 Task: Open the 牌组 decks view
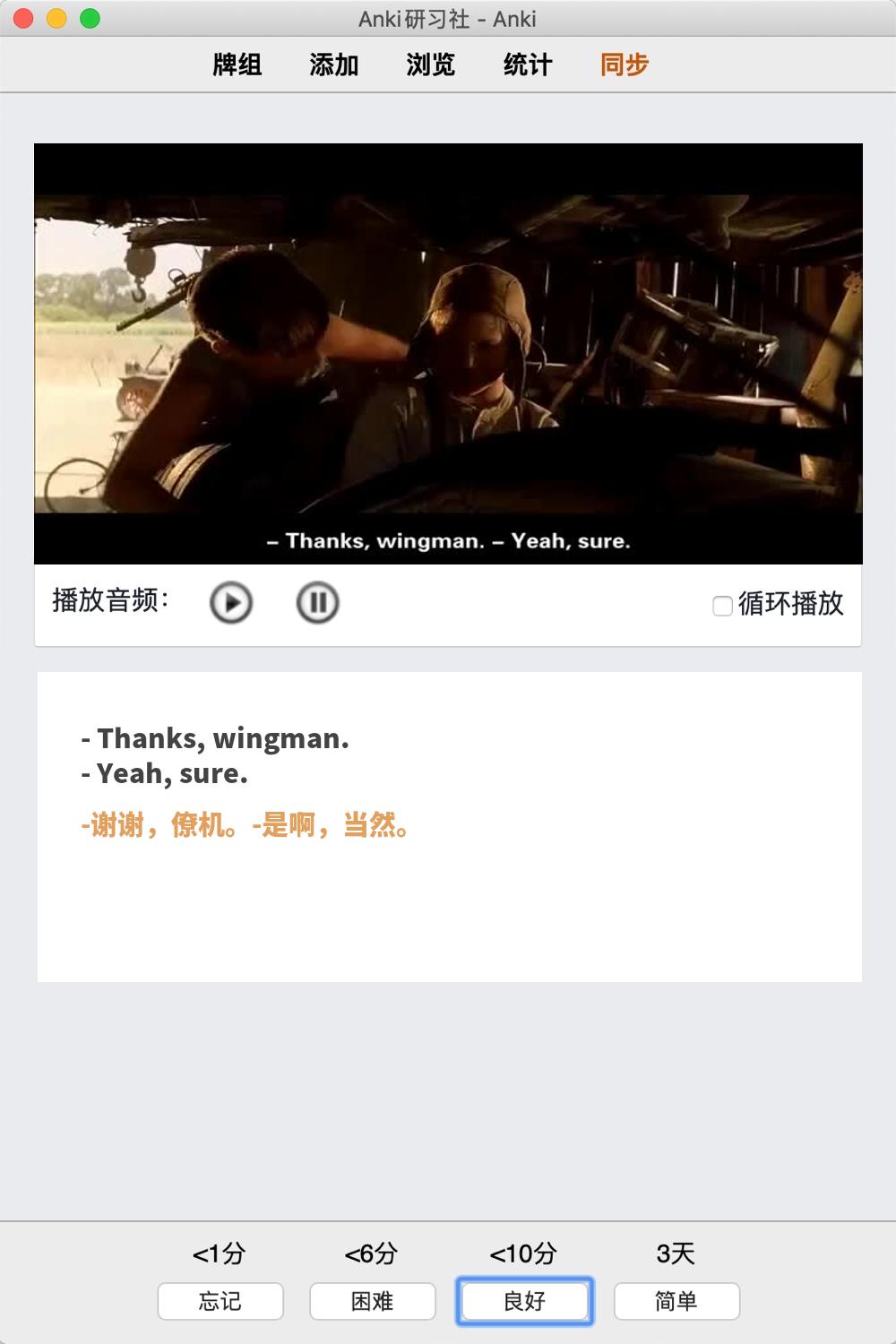click(237, 65)
